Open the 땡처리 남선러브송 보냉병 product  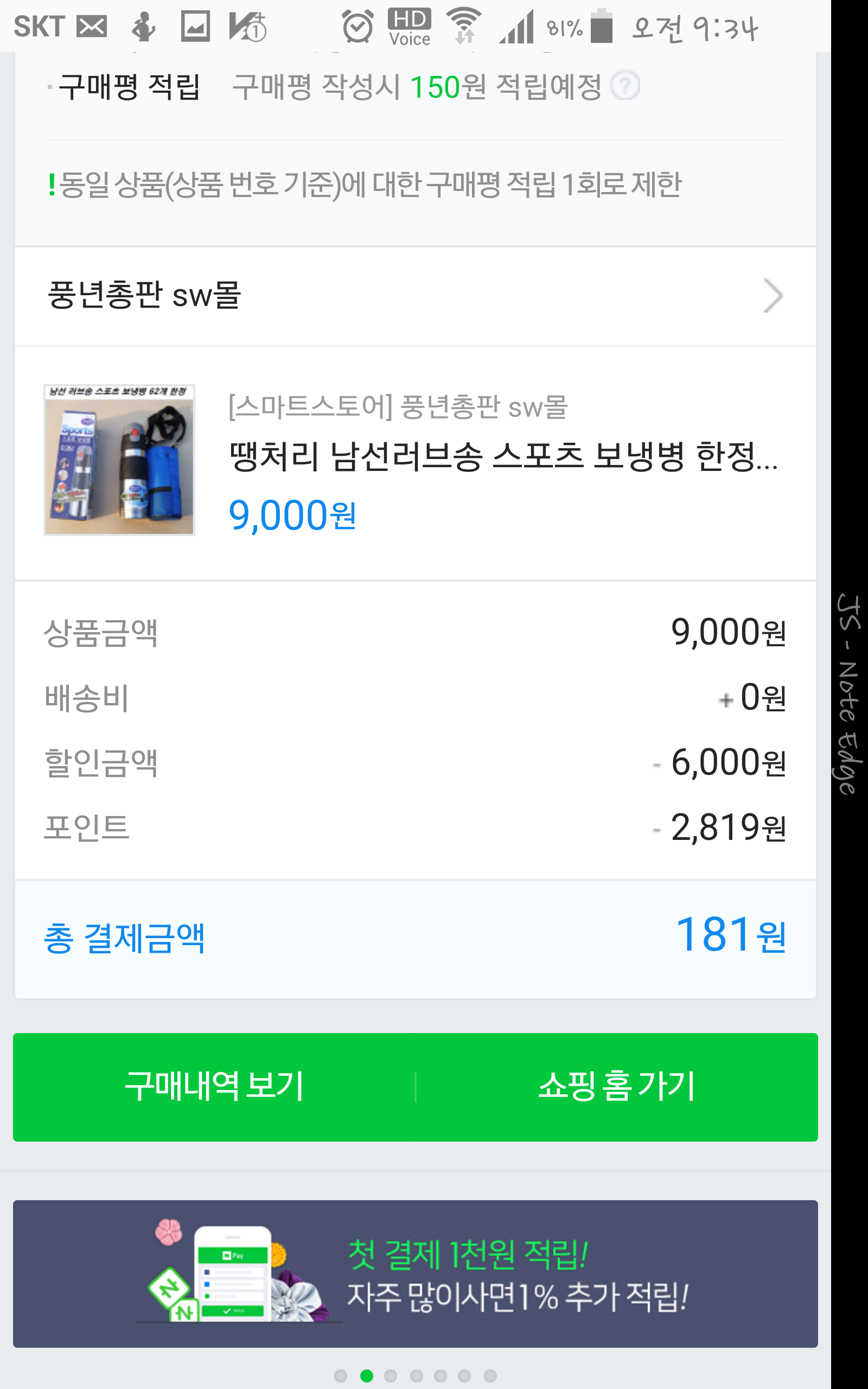pyautogui.click(x=502, y=457)
